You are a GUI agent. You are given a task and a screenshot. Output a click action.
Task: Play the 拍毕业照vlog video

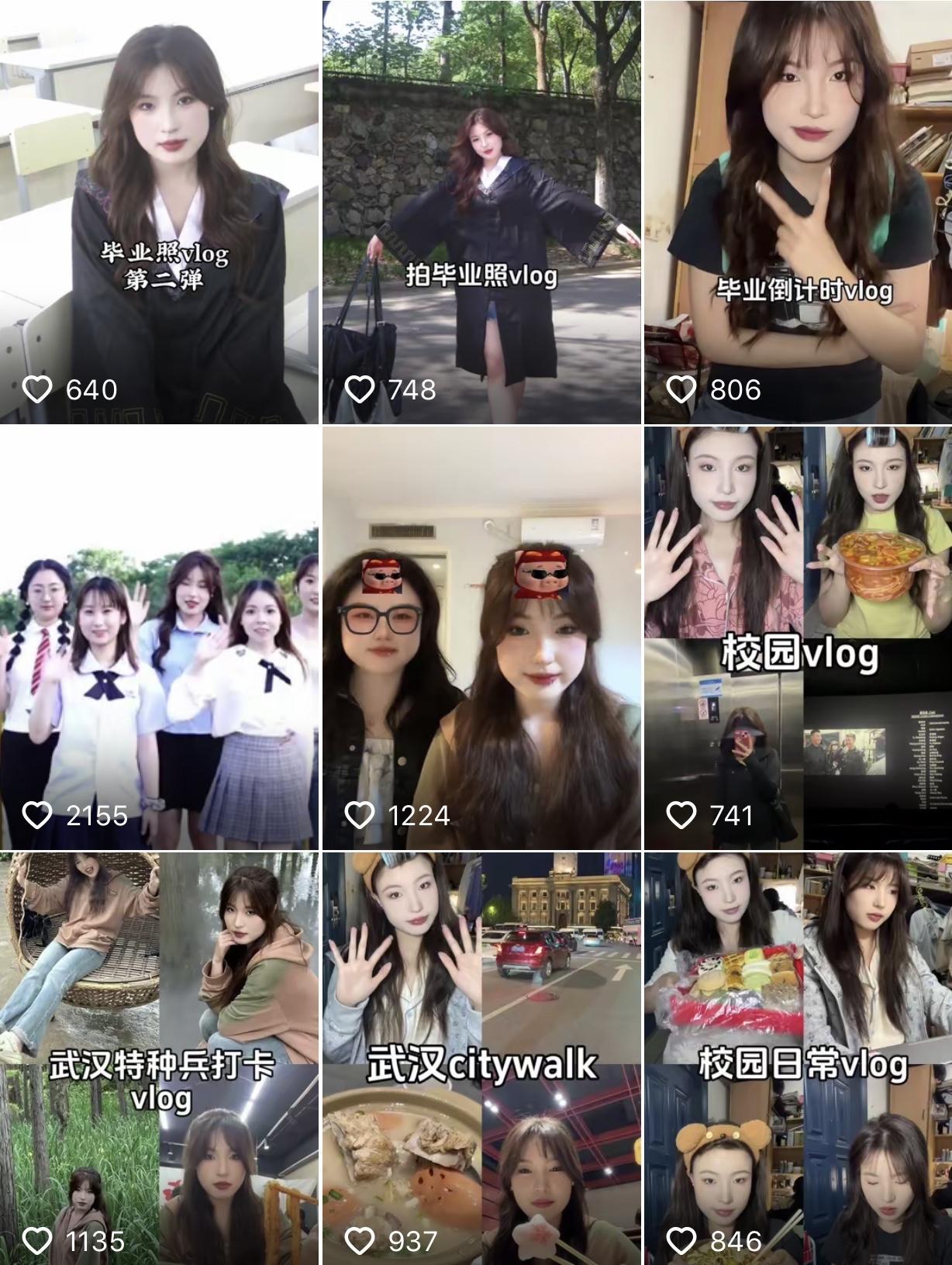pos(481,212)
